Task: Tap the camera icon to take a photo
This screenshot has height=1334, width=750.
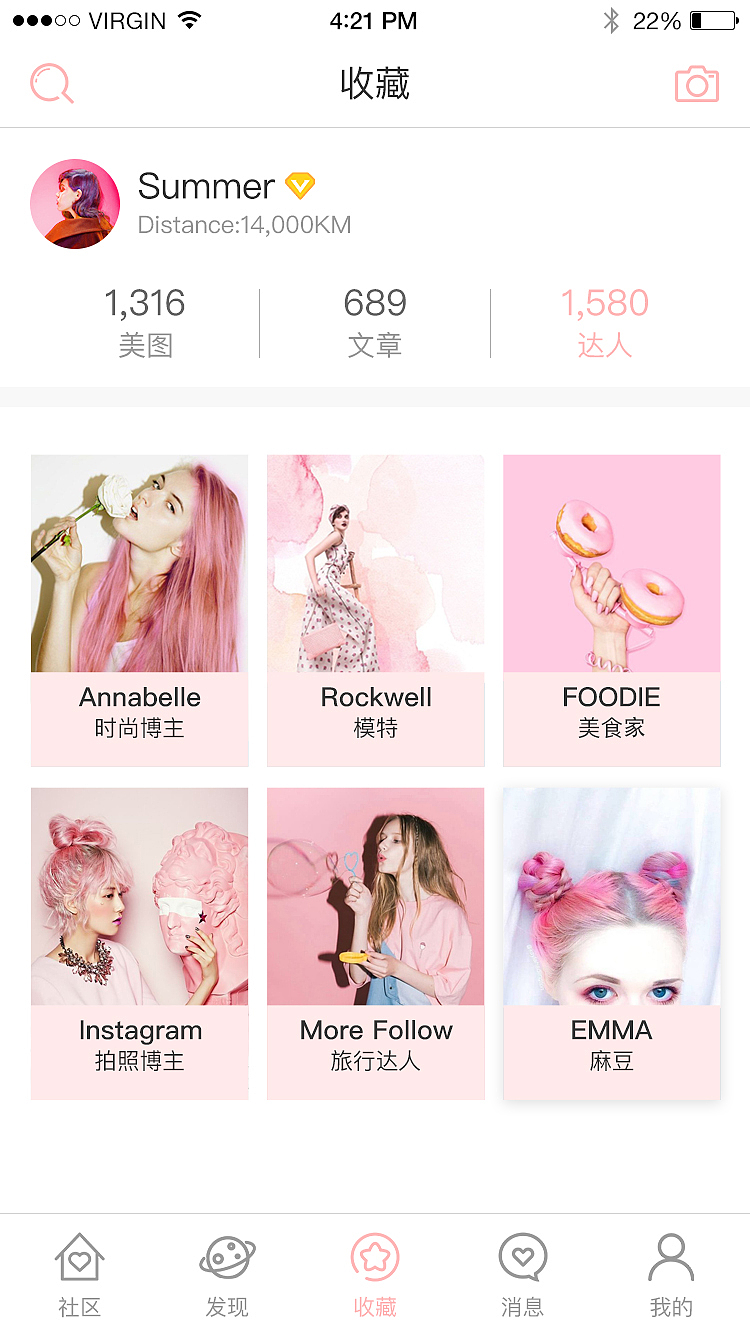Action: pos(697,84)
